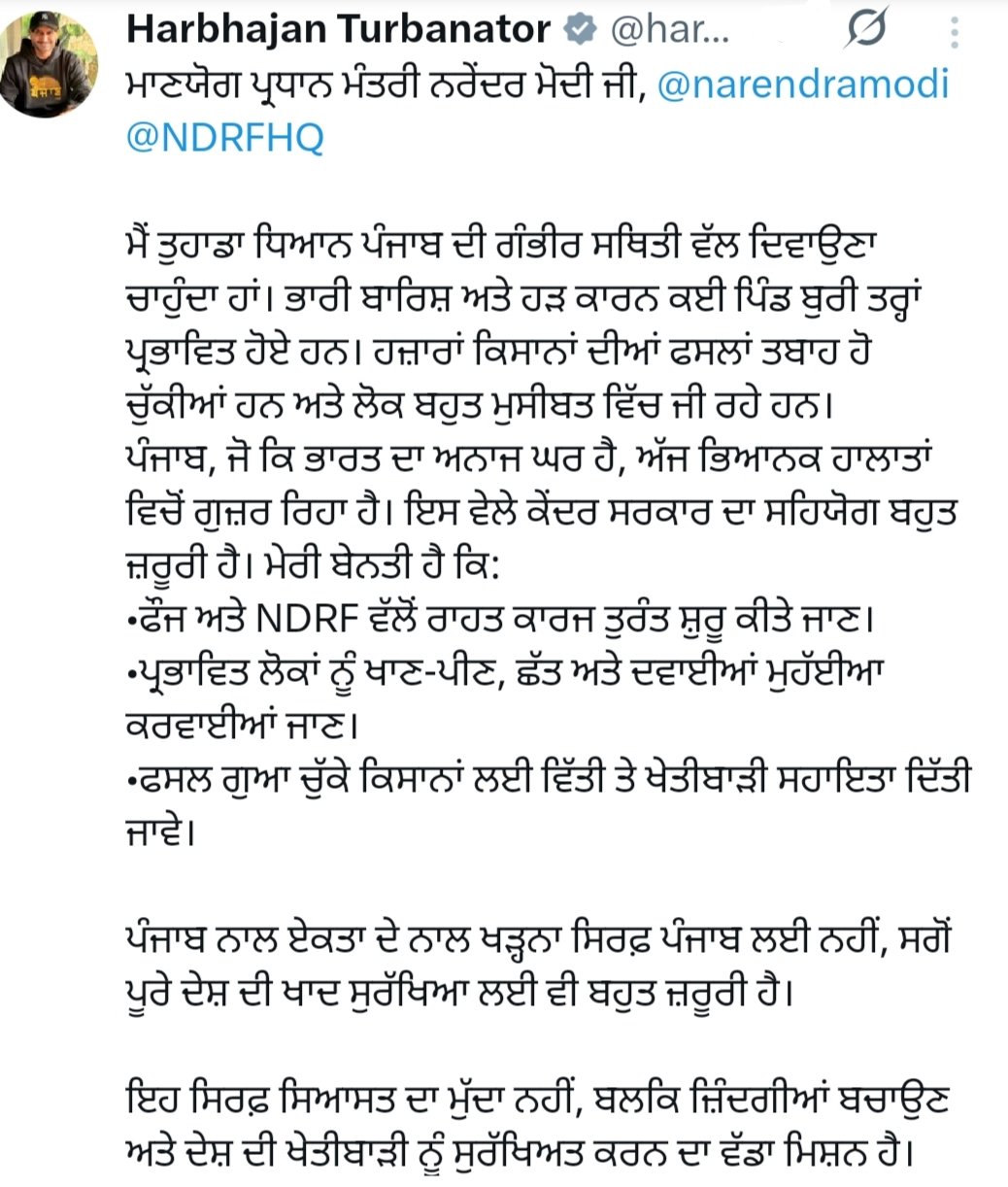The height and width of the screenshot is (1187, 1008).
Task: Open the @NDRFHQ mention
Action: click(224, 139)
